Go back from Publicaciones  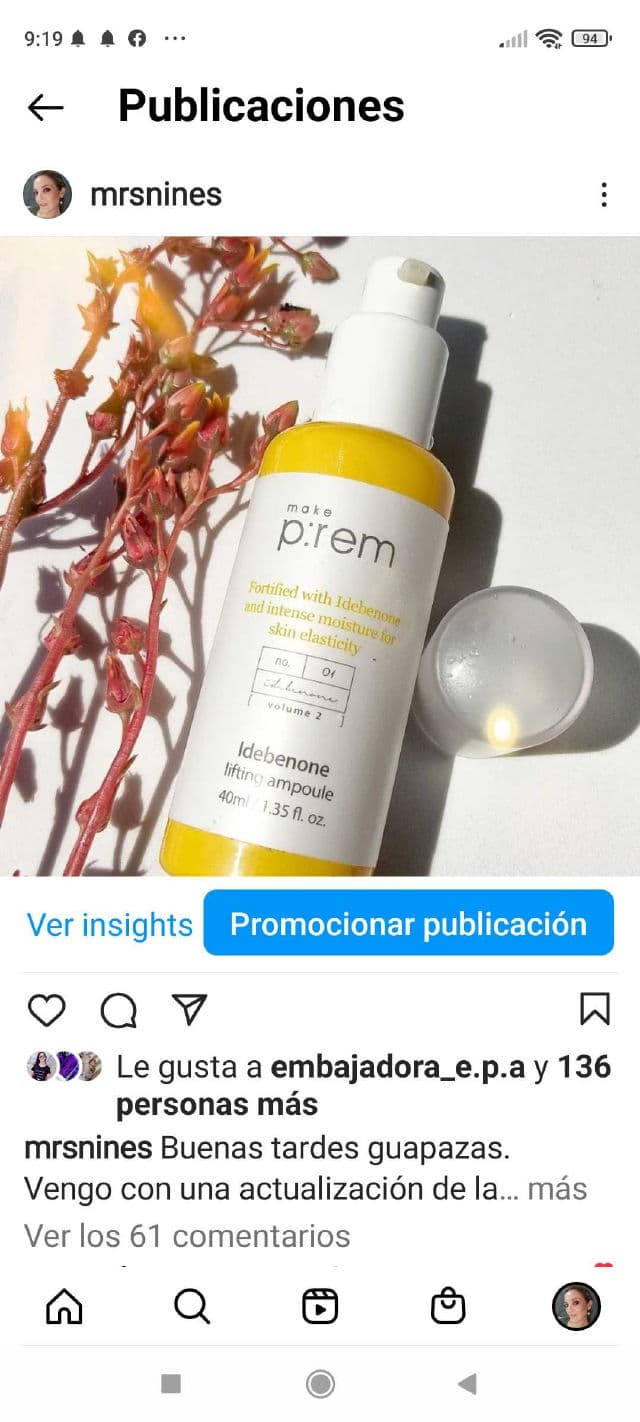pyautogui.click(x=46, y=107)
